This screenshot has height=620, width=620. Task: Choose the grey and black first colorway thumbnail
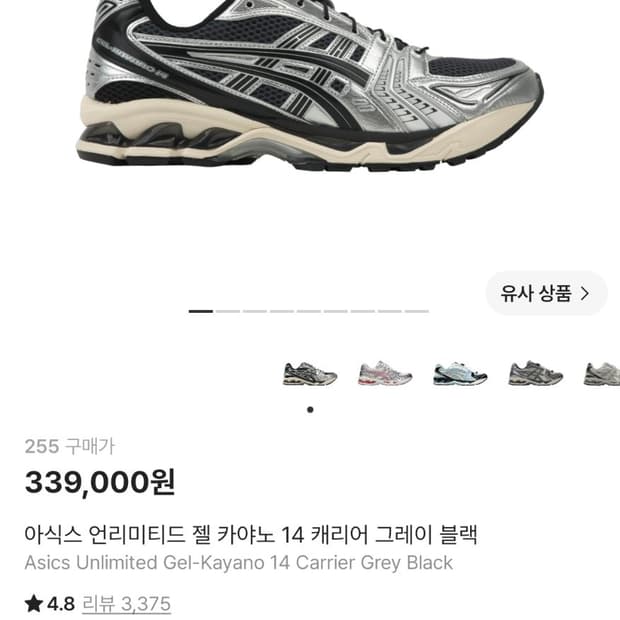coord(310,374)
